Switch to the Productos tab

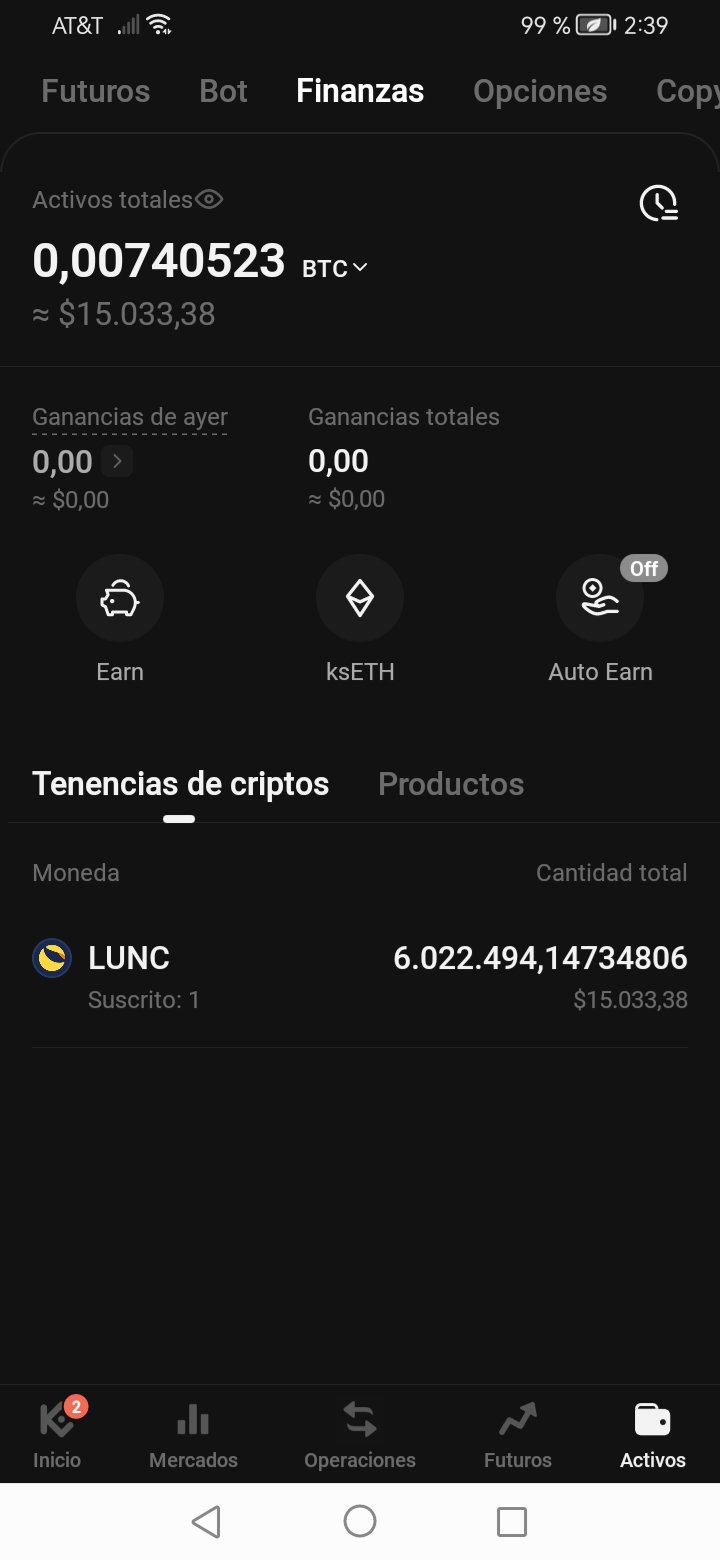[x=451, y=784]
